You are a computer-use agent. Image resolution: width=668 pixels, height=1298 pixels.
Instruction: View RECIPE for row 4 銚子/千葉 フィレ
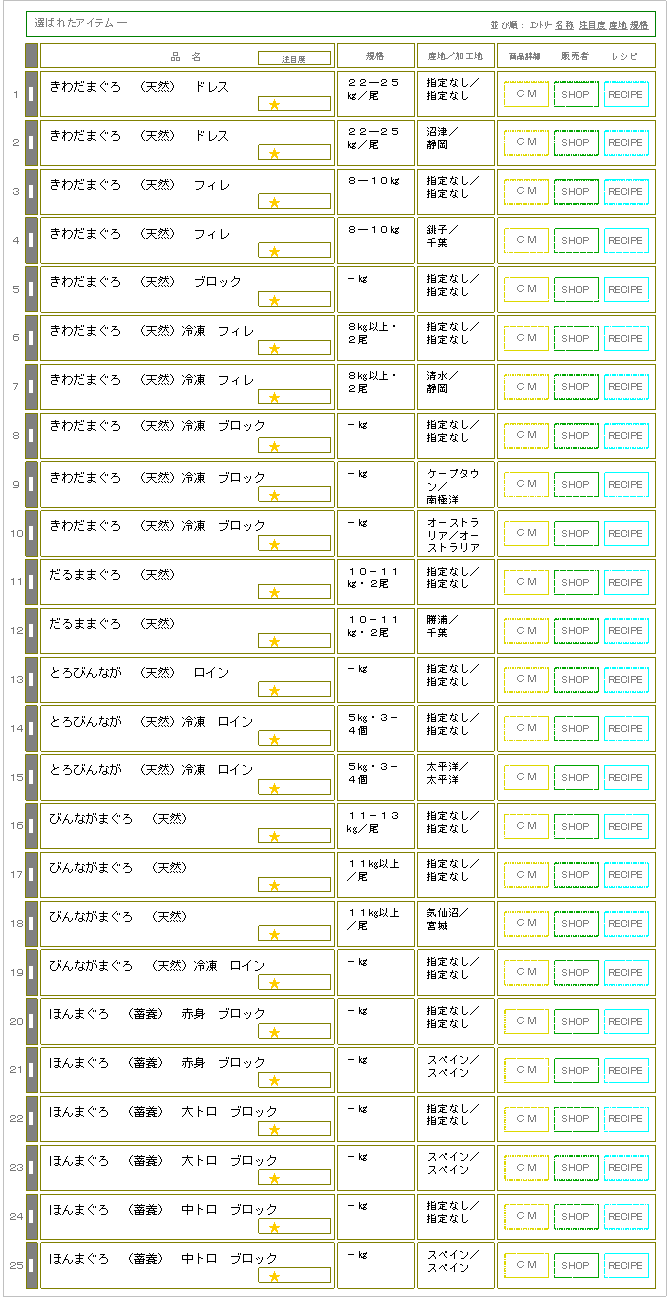[x=626, y=240]
